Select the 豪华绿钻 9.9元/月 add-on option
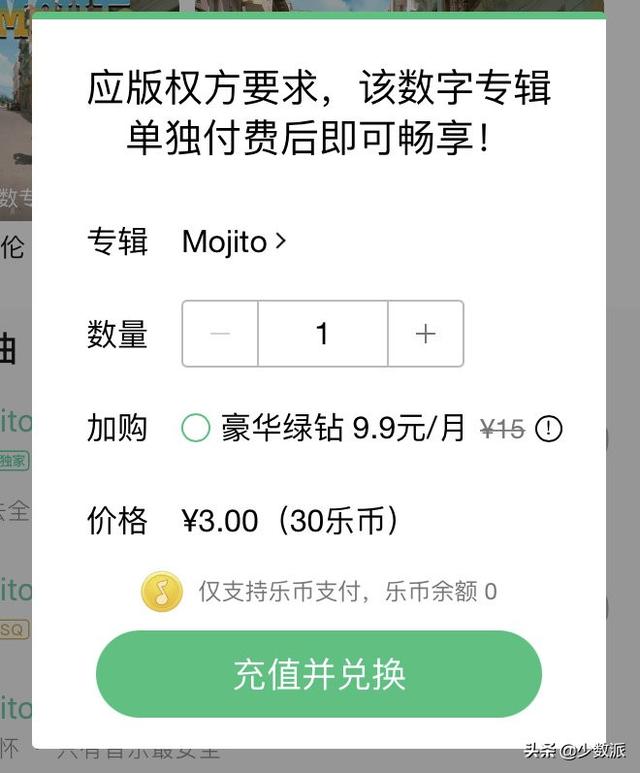The width and height of the screenshot is (640, 773). tap(196, 429)
